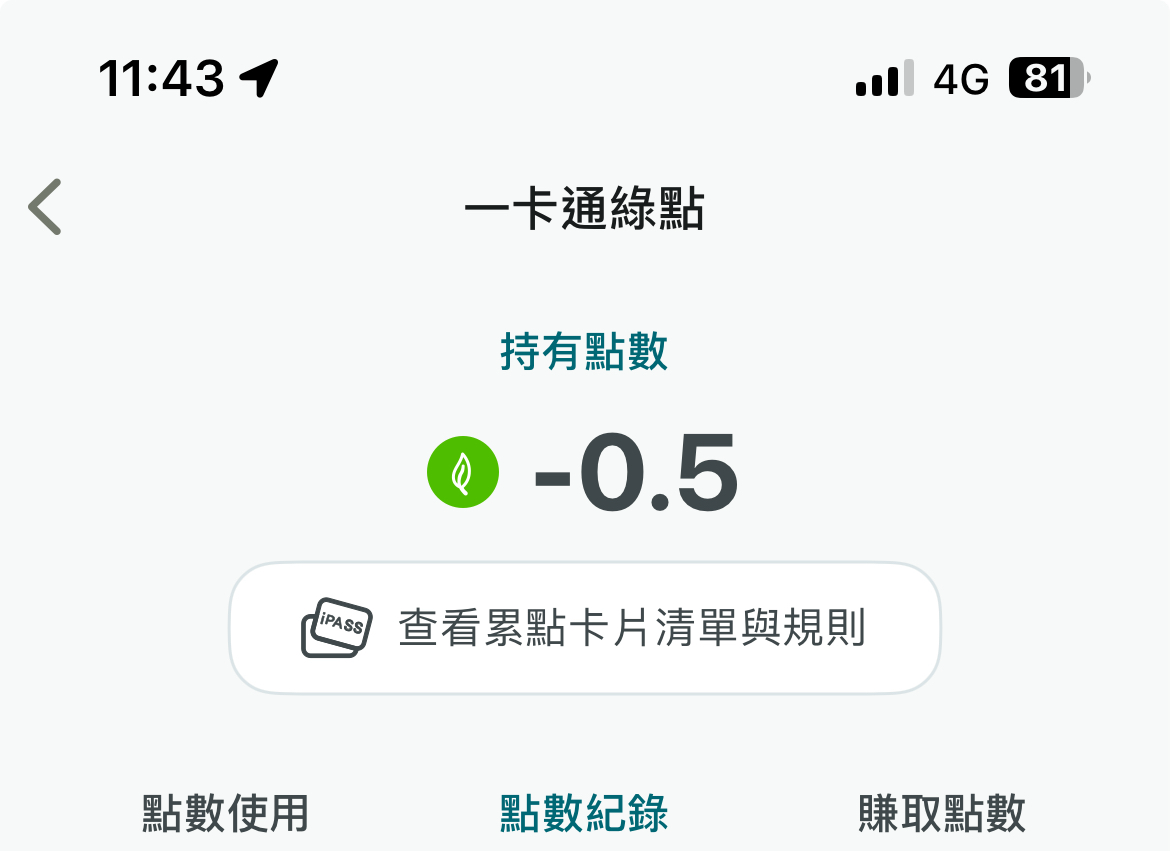Image resolution: width=1170 pixels, height=851 pixels.
Task: Select the 點數紀錄 tab
Action: (584, 814)
